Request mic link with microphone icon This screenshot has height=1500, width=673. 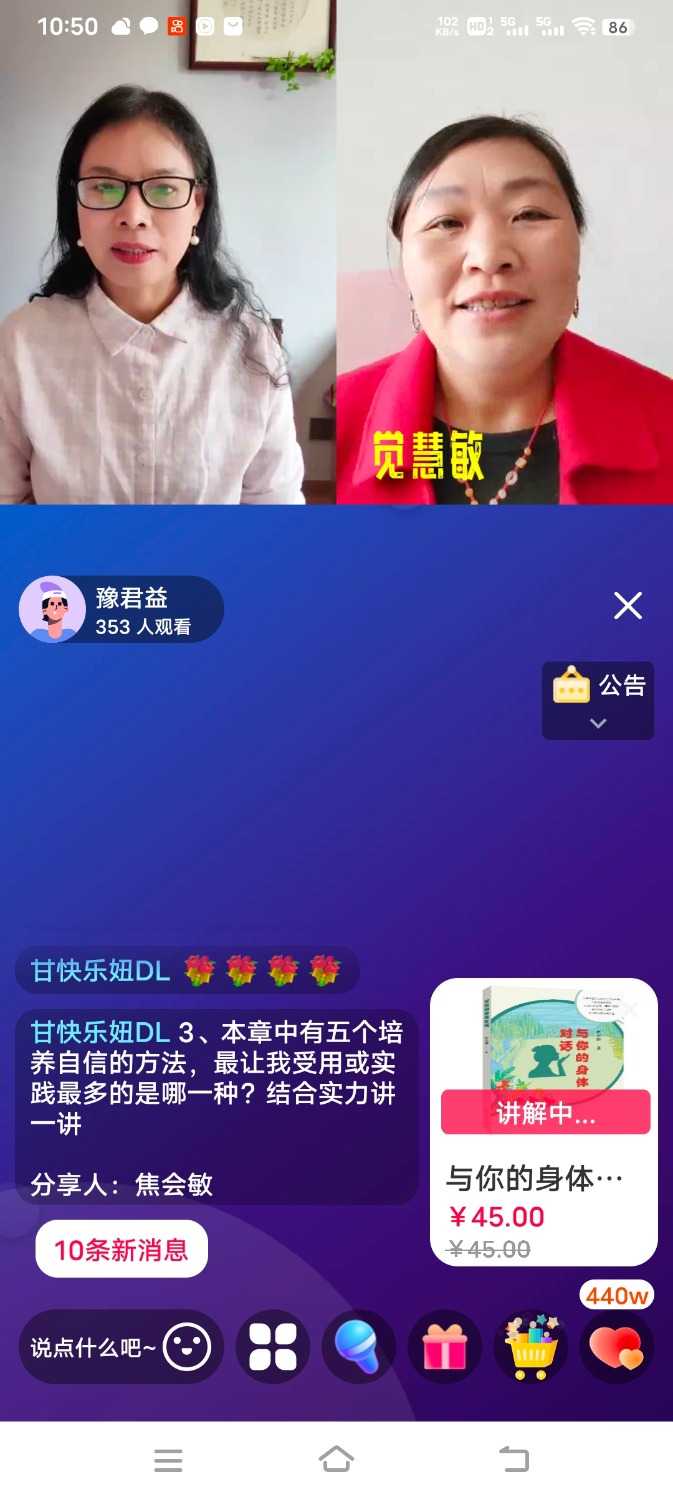(x=358, y=1347)
